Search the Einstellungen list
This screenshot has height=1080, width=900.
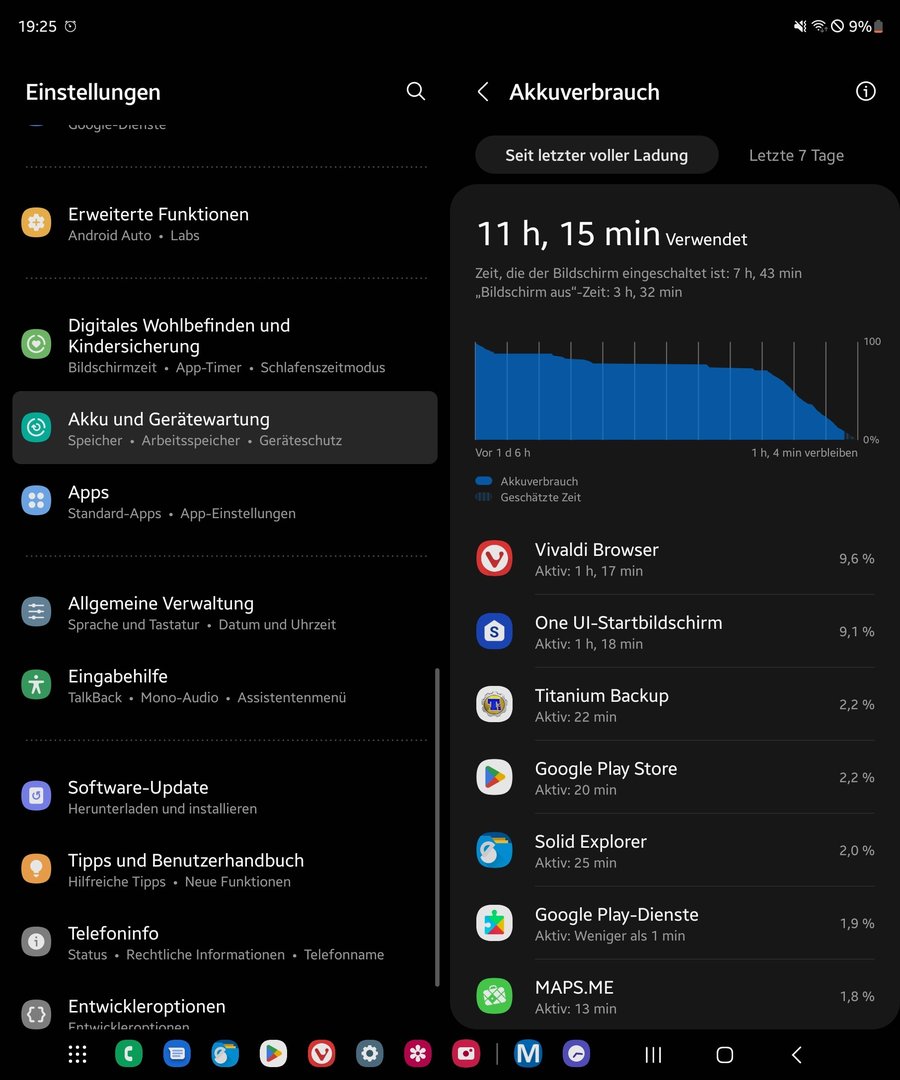tap(416, 91)
